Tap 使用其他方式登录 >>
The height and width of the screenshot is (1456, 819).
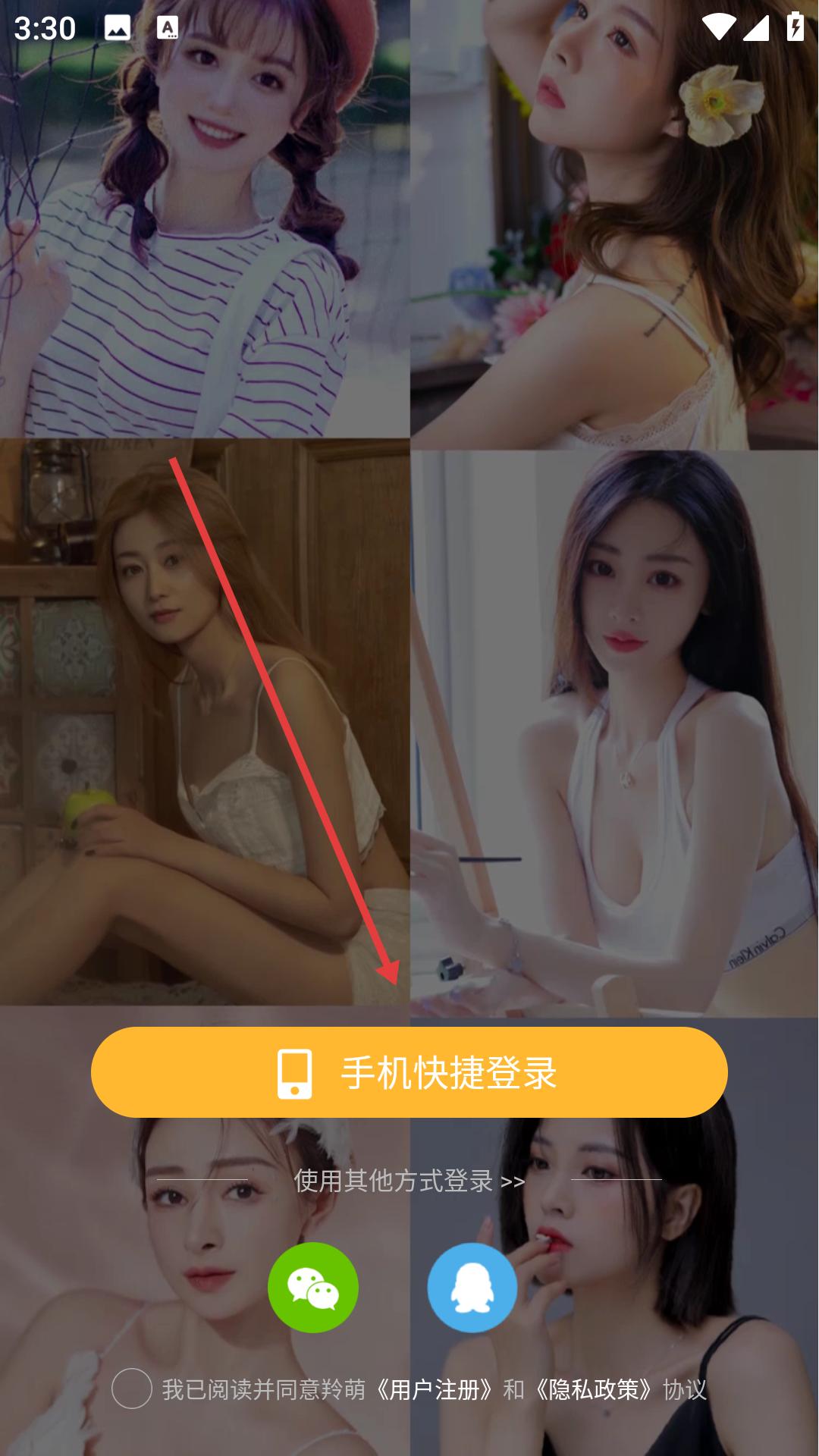[x=409, y=1181]
